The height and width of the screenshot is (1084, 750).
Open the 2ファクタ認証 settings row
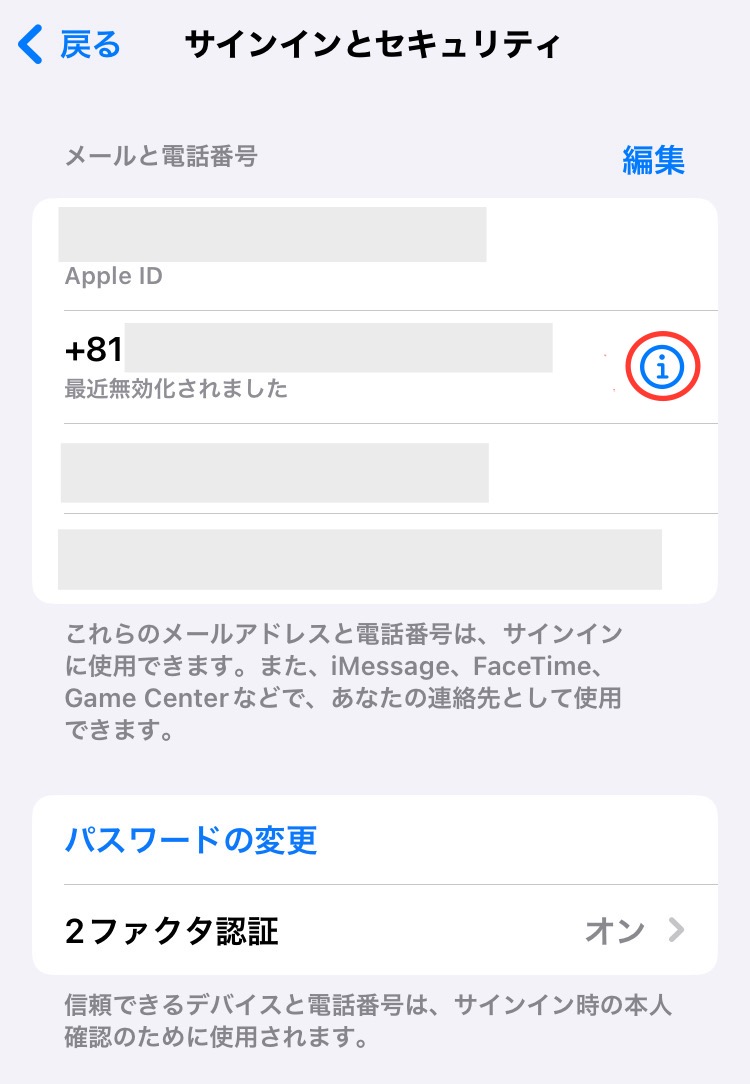point(375,931)
